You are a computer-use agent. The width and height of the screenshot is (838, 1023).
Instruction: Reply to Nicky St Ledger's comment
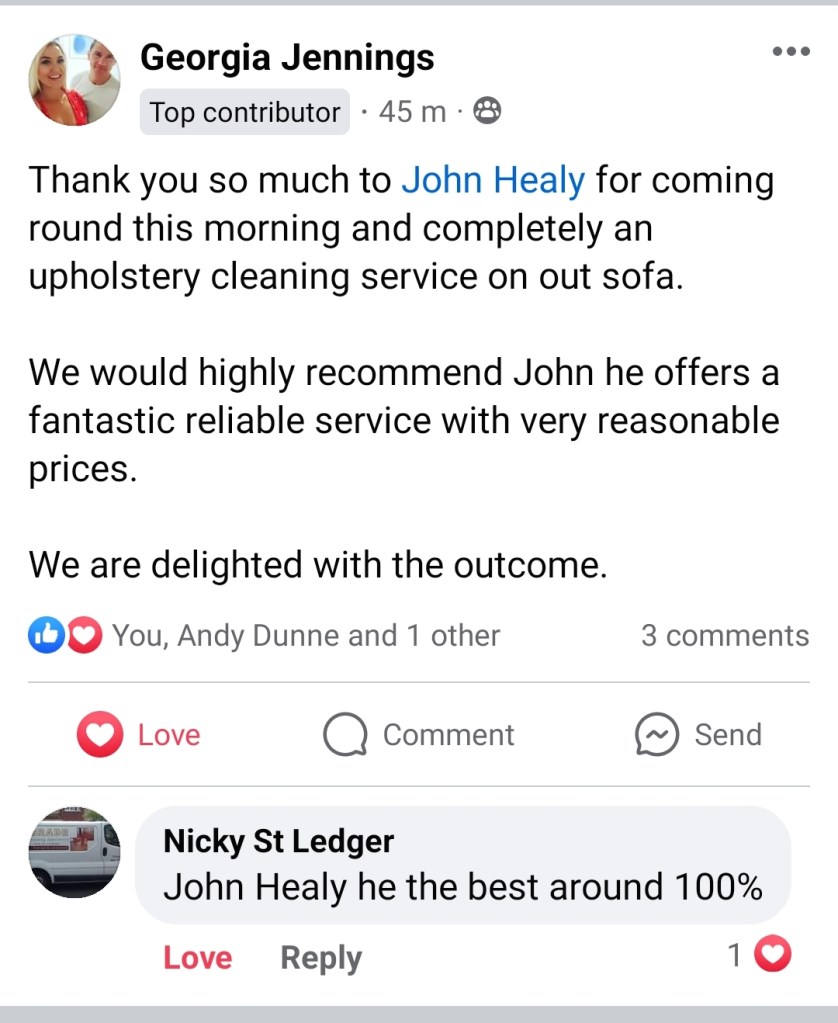(x=320, y=958)
